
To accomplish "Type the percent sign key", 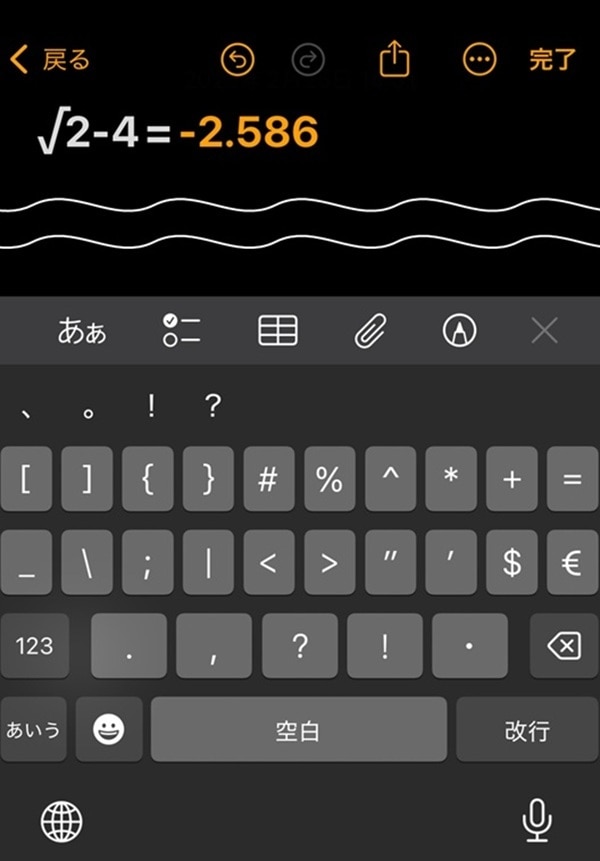I will [329, 479].
